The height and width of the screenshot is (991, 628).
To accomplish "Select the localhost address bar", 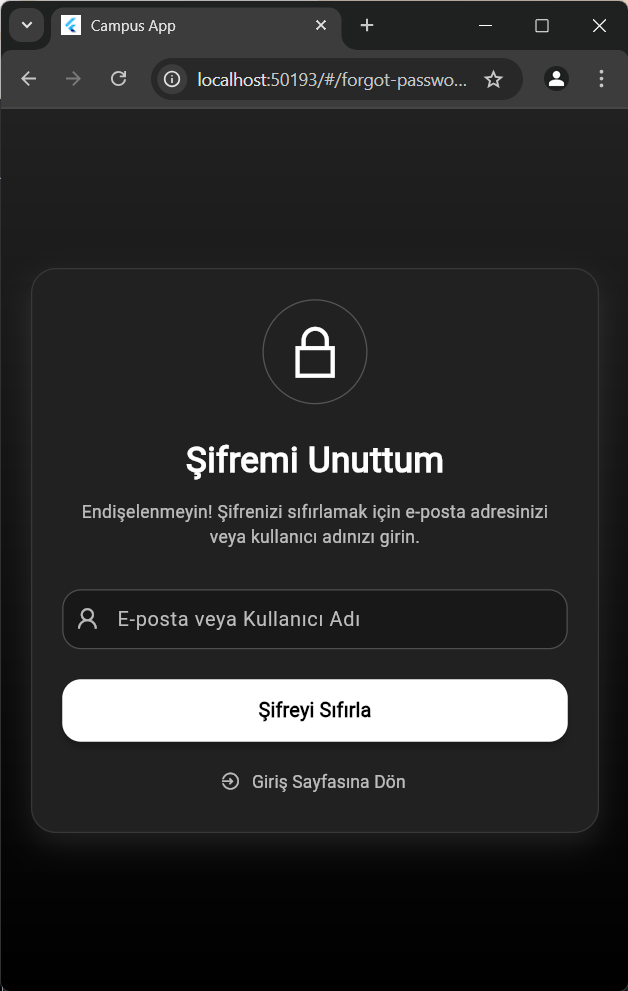I will tap(330, 79).
